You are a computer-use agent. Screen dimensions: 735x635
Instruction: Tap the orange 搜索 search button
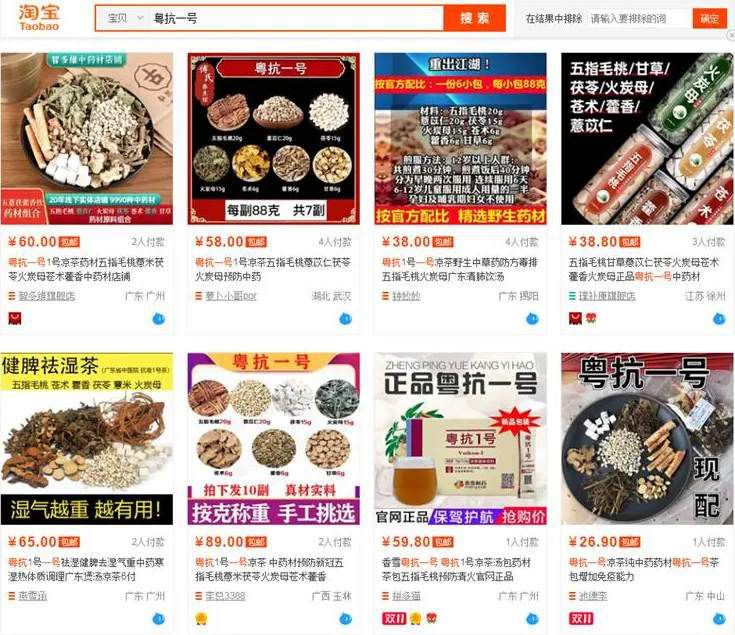(x=475, y=18)
